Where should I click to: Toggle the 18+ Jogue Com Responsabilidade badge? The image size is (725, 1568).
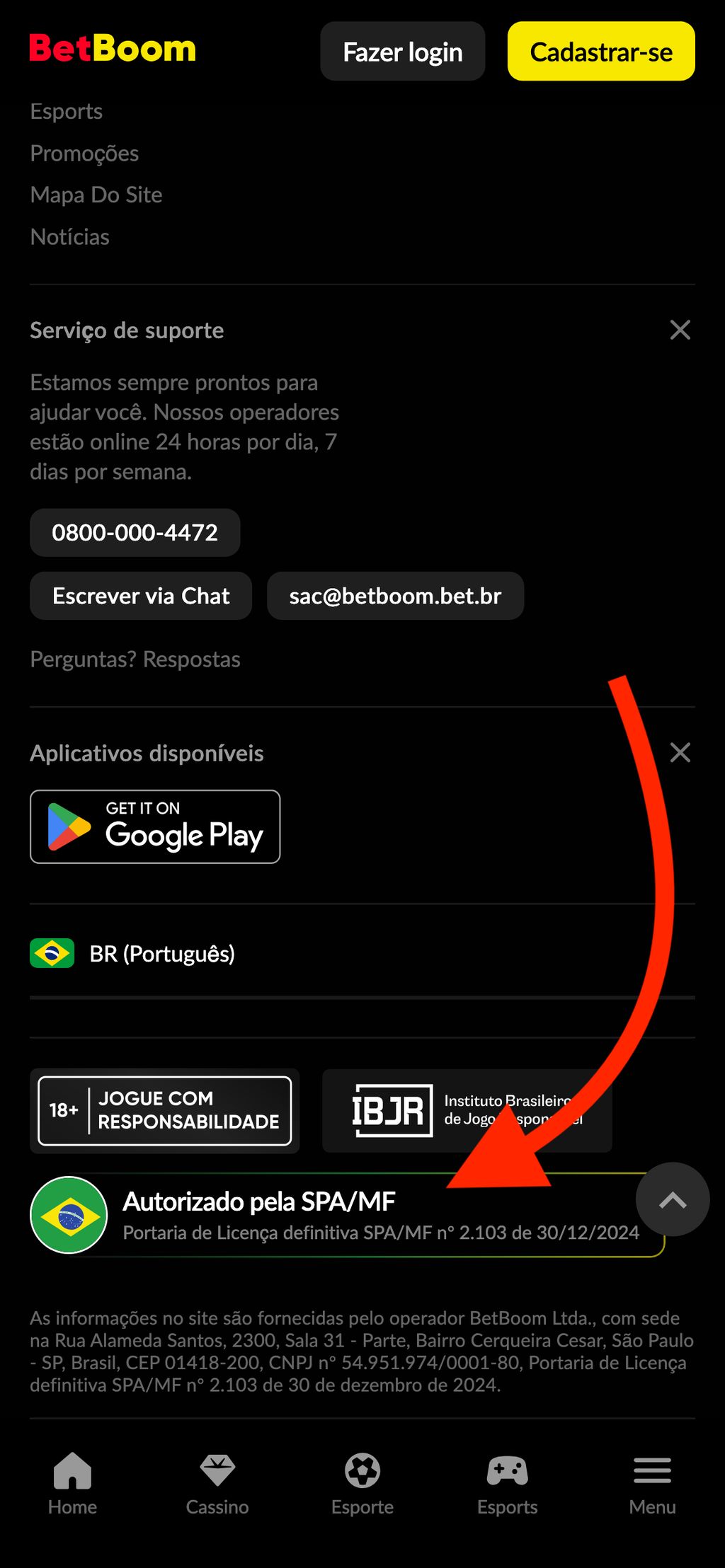(165, 1111)
